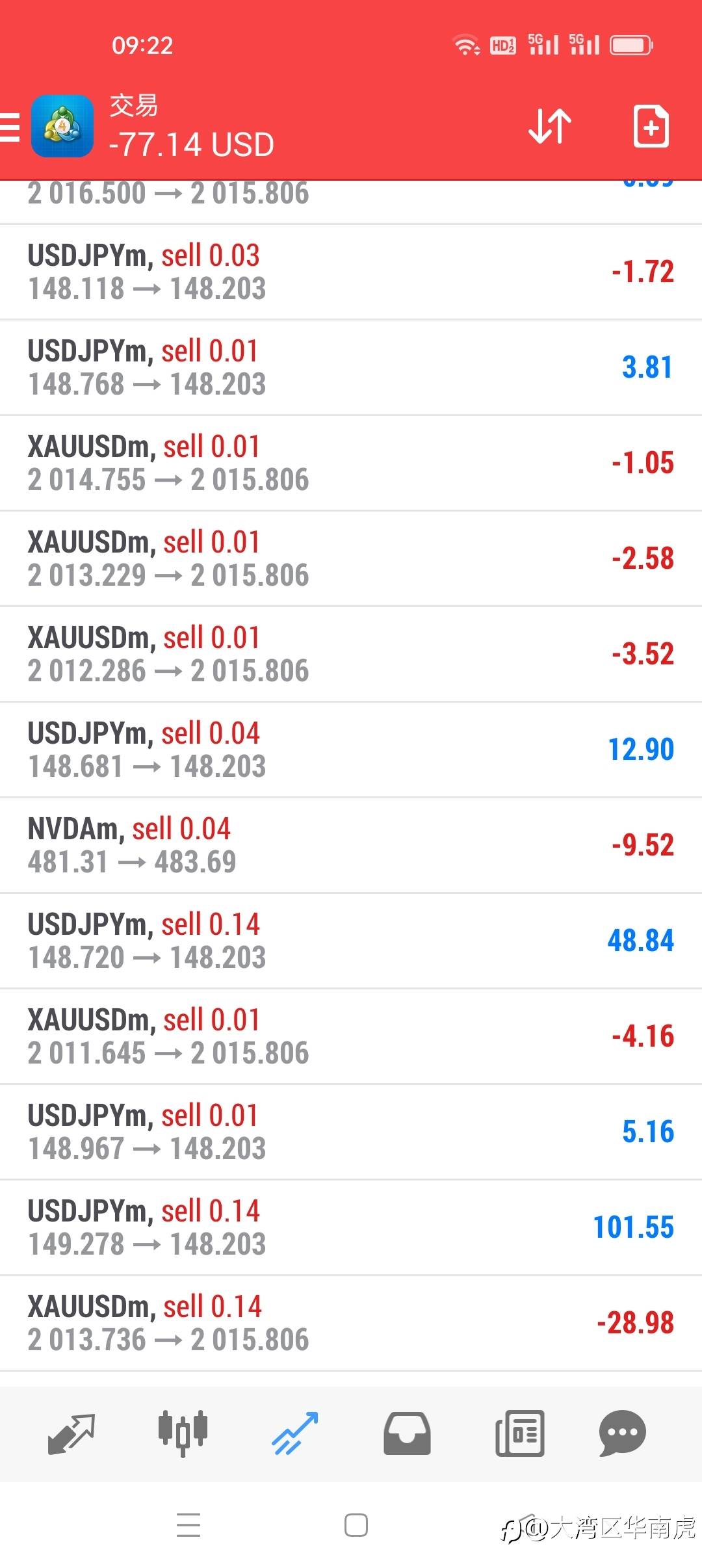Image resolution: width=702 pixels, height=1568 pixels.
Task: Select USDJPYm position with 101.55 profit
Action: [x=351, y=1227]
